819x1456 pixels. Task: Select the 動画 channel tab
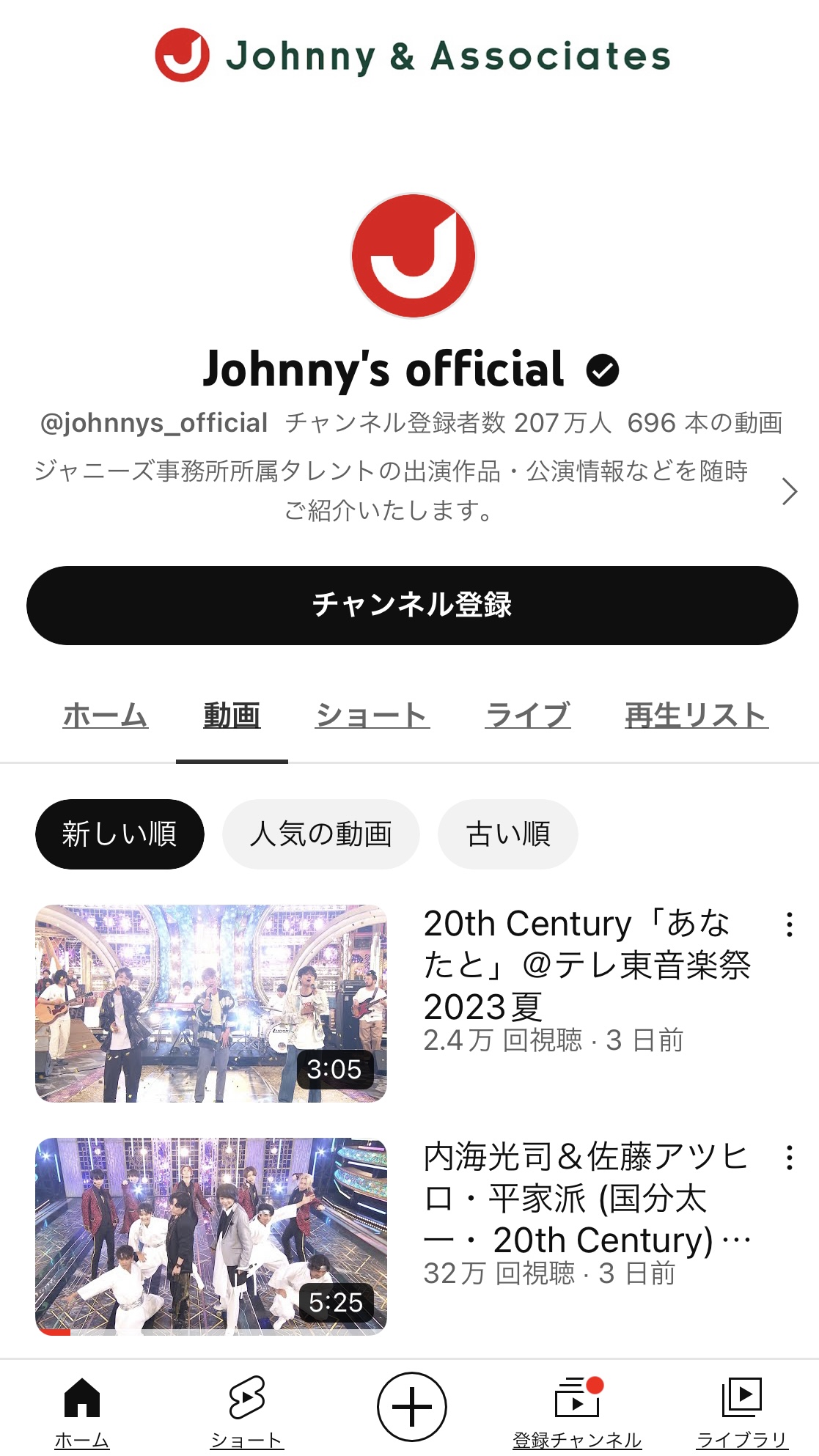click(x=232, y=716)
